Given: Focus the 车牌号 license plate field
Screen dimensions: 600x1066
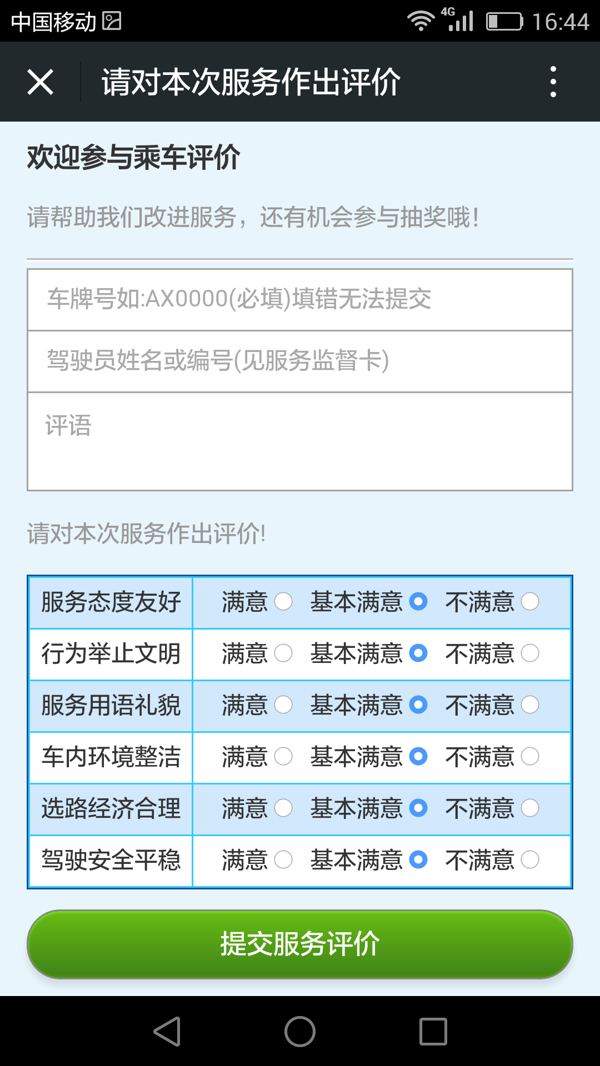Looking at the screenshot, I should pyautogui.click(x=300, y=299).
